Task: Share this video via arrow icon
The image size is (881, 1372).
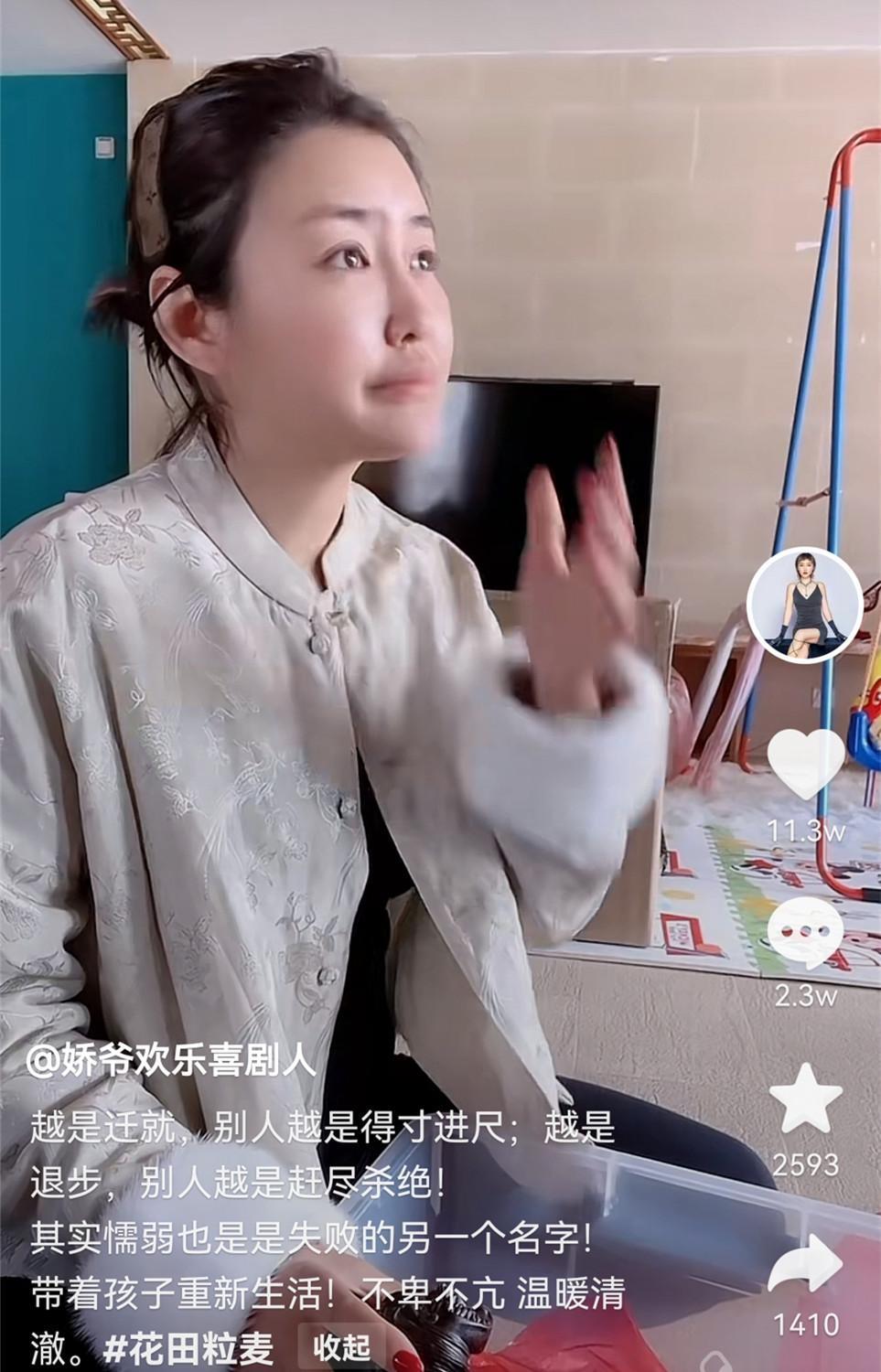Action: coord(805,1267)
